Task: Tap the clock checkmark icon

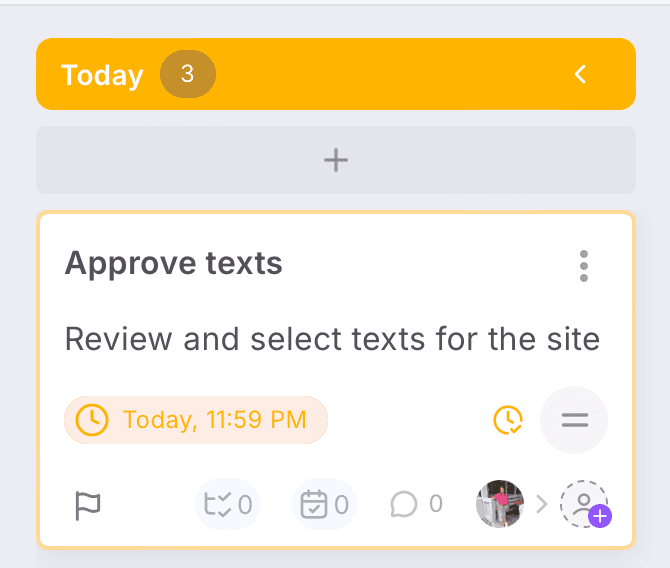Action: [x=508, y=419]
